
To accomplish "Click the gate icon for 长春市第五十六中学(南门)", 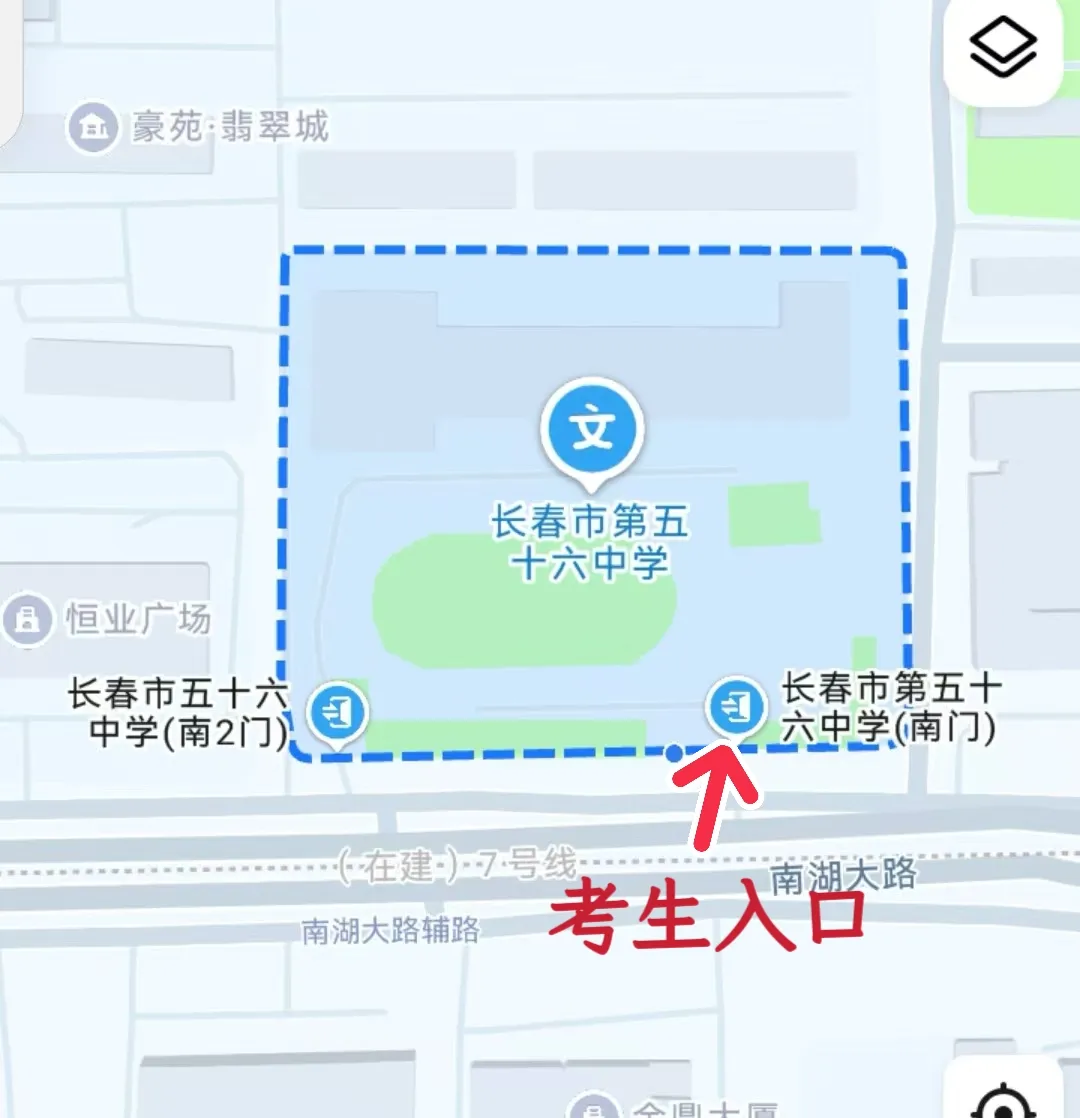I will (736, 704).
